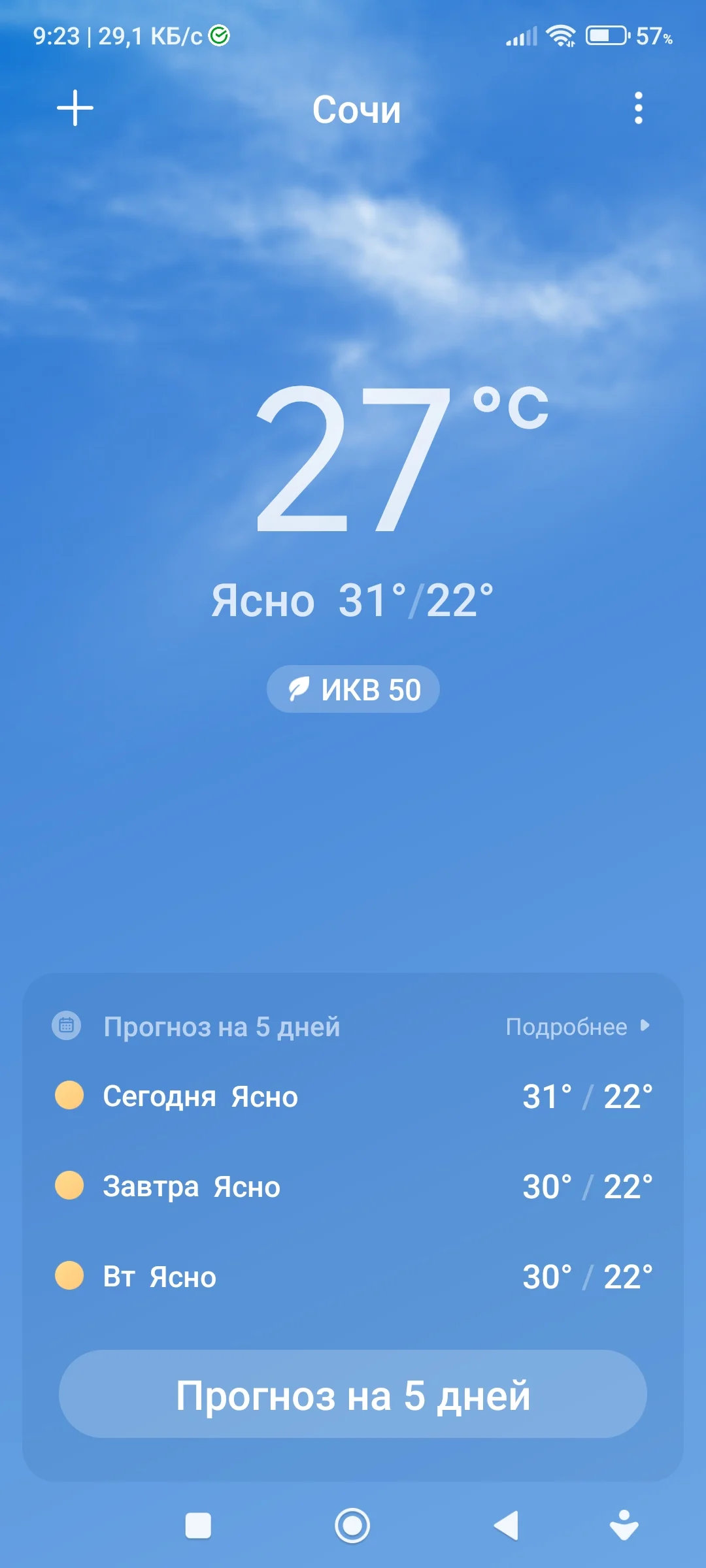Expand the Подробнее arrow chevron

coord(645,1026)
